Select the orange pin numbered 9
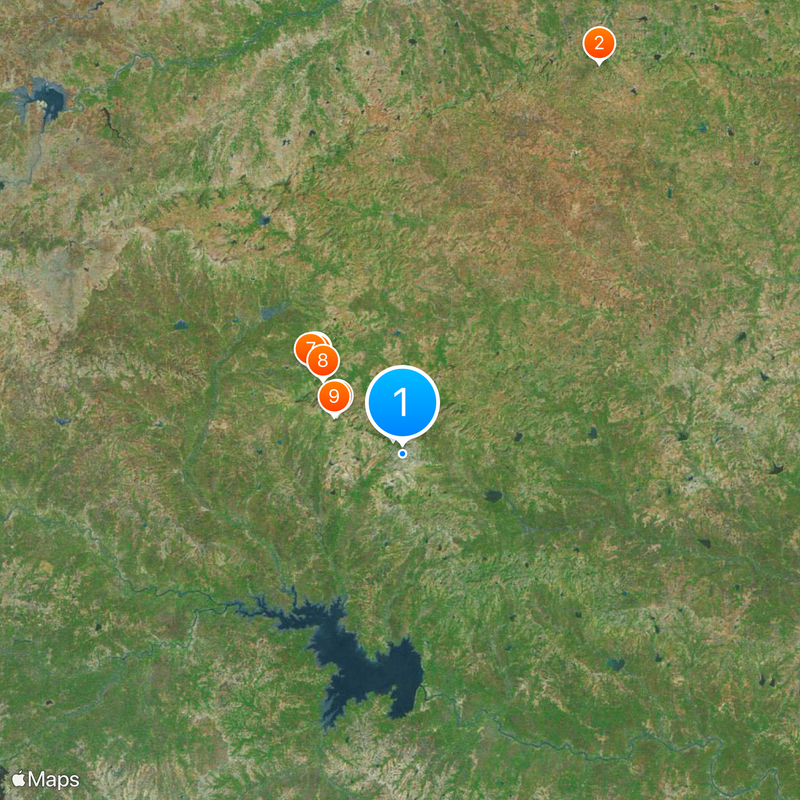 click(334, 397)
